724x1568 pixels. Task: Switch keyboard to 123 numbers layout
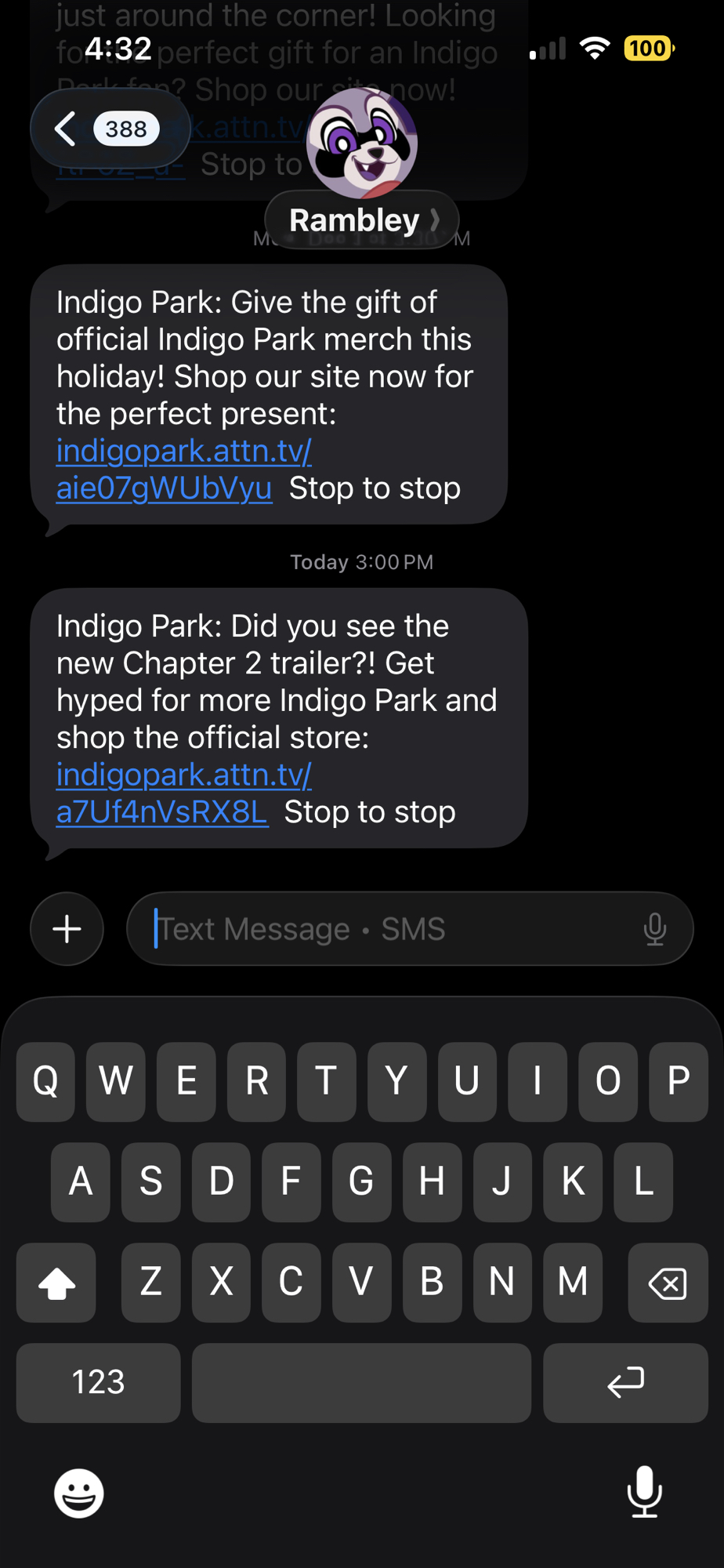pyautogui.click(x=98, y=1382)
